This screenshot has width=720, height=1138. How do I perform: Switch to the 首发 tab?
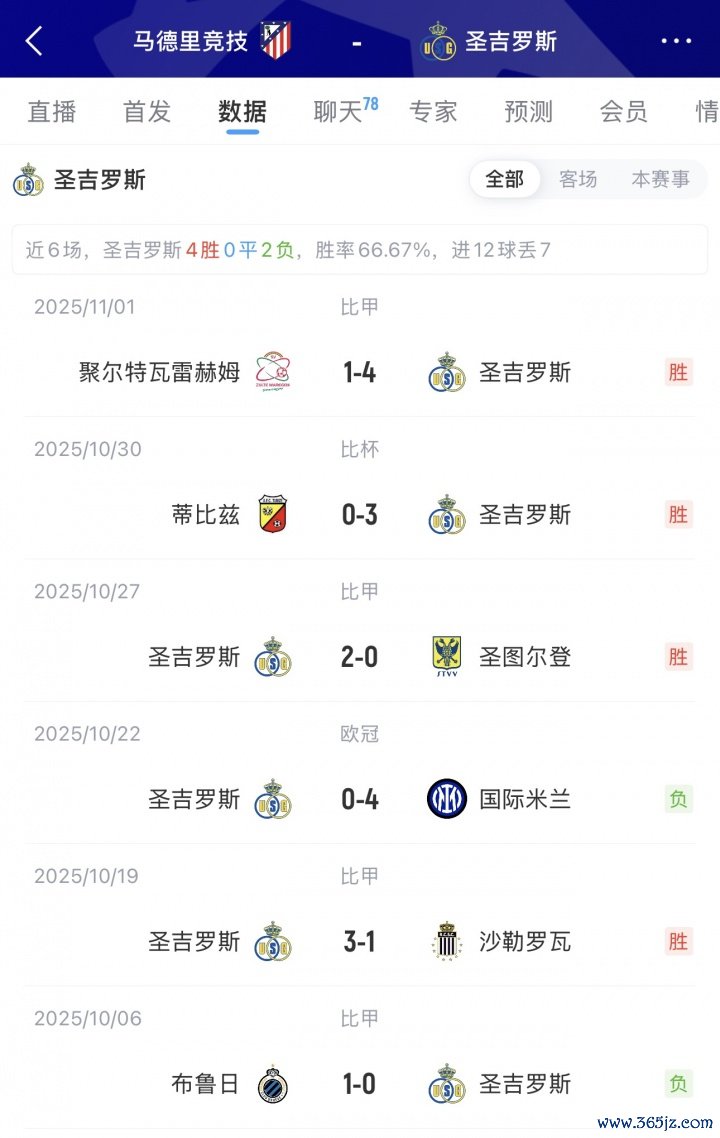(147, 111)
